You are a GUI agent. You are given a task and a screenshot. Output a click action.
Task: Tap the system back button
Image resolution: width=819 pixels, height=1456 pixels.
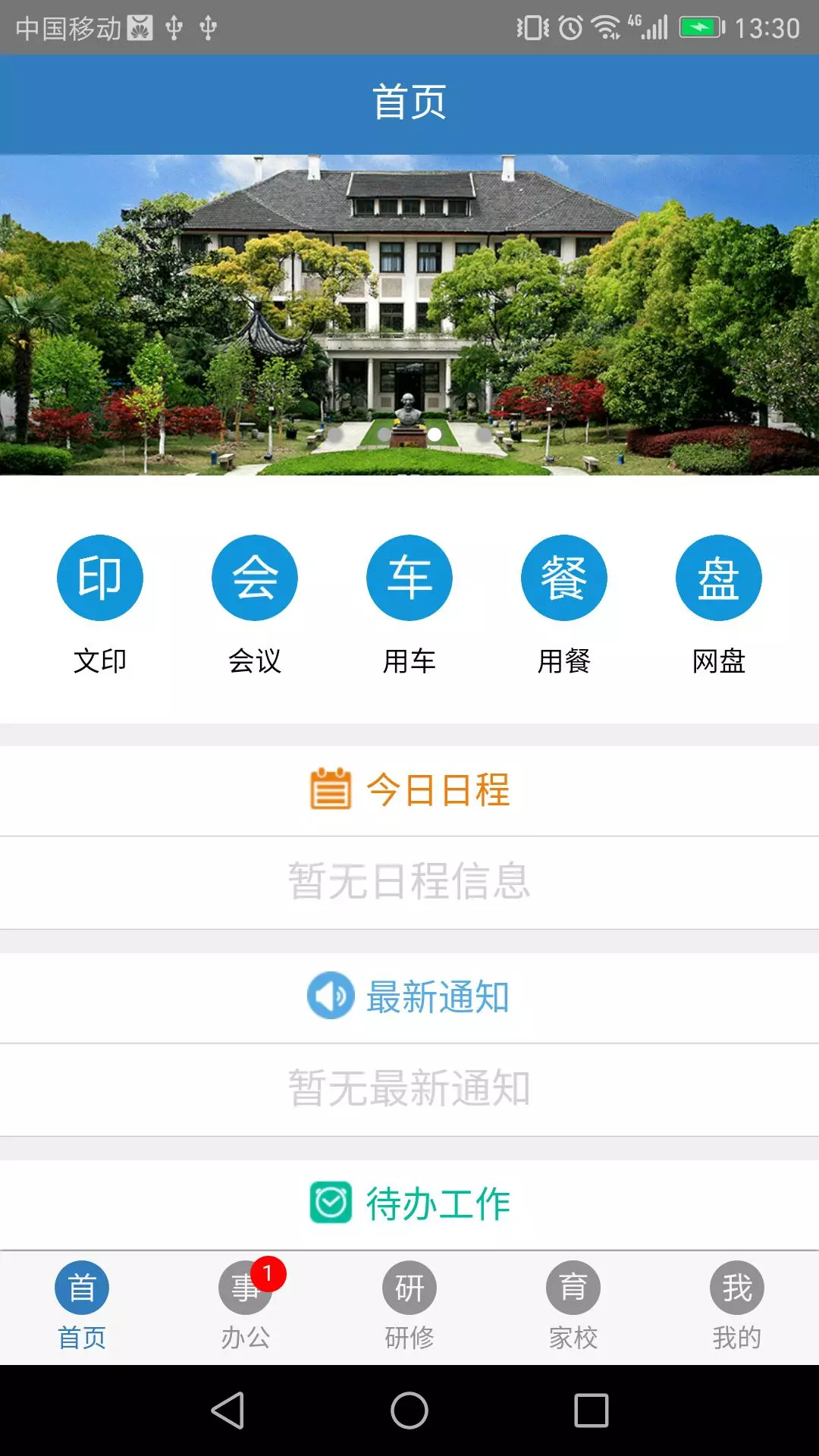click(227, 1410)
